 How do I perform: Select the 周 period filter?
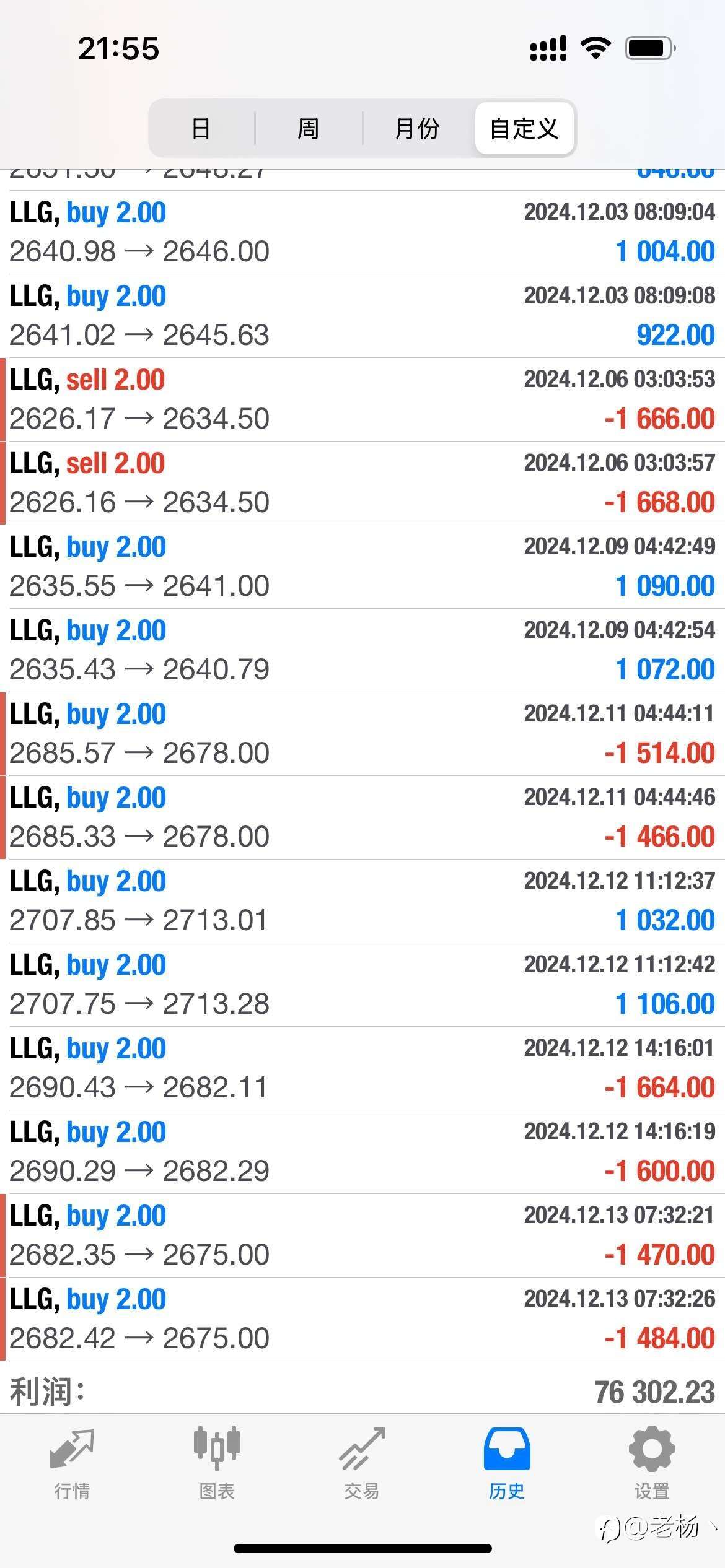click(308, 129)
